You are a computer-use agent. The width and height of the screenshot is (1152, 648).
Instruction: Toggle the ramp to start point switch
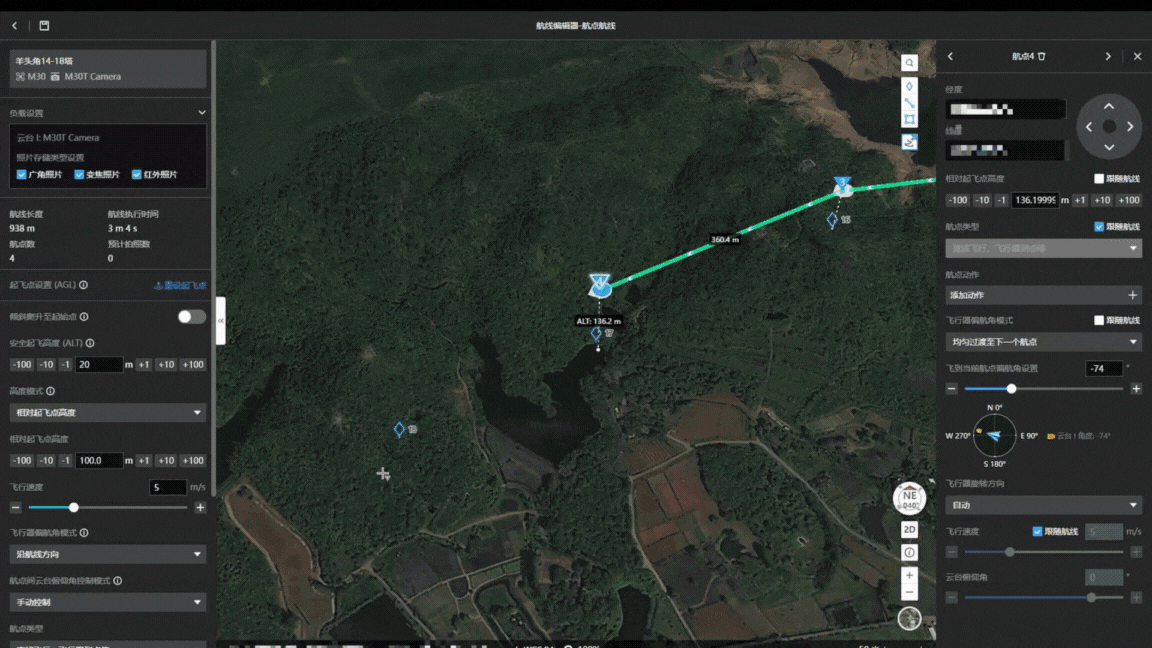pos(191,316)
